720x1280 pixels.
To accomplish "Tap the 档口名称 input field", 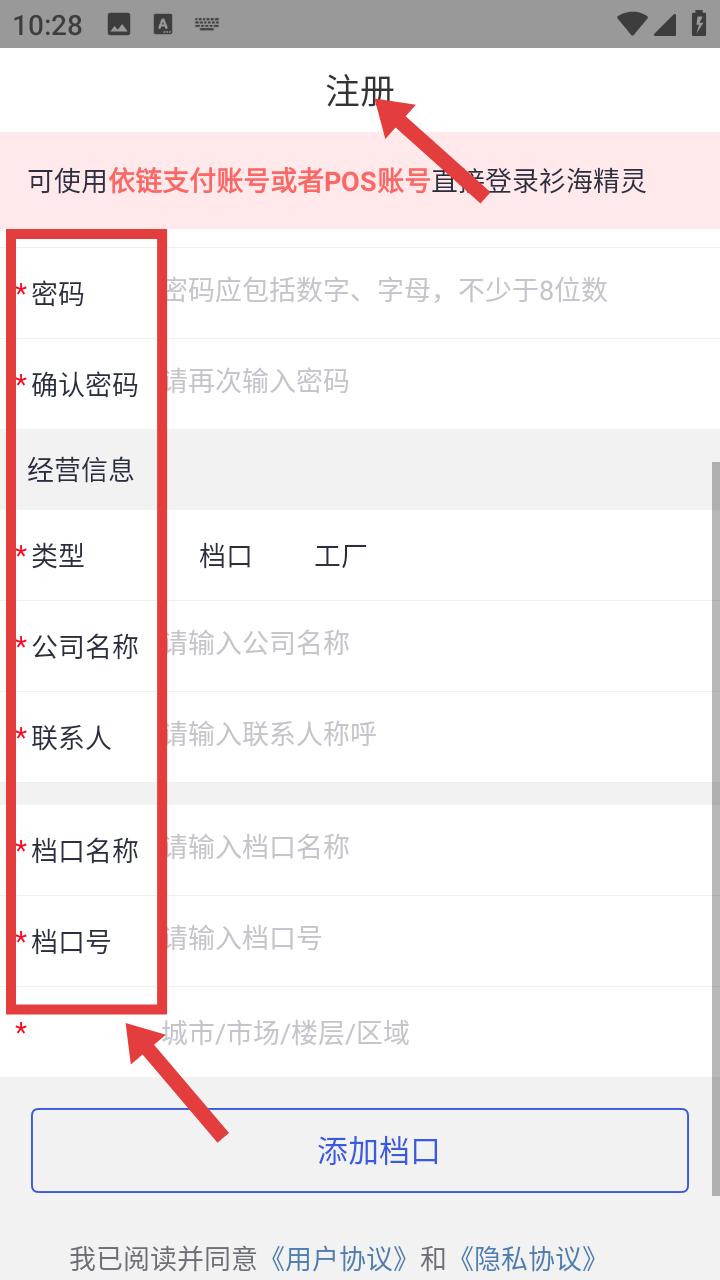I will tap(438, 848).
